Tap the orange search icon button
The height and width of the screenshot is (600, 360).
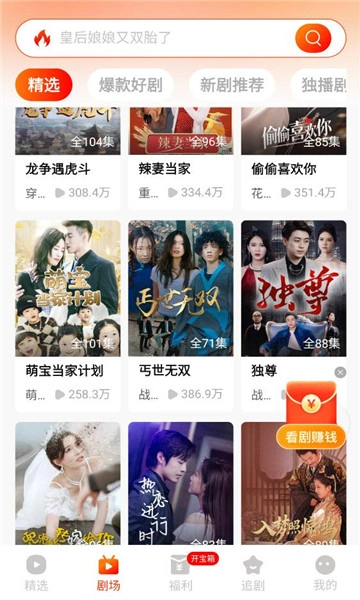(313, 38)
